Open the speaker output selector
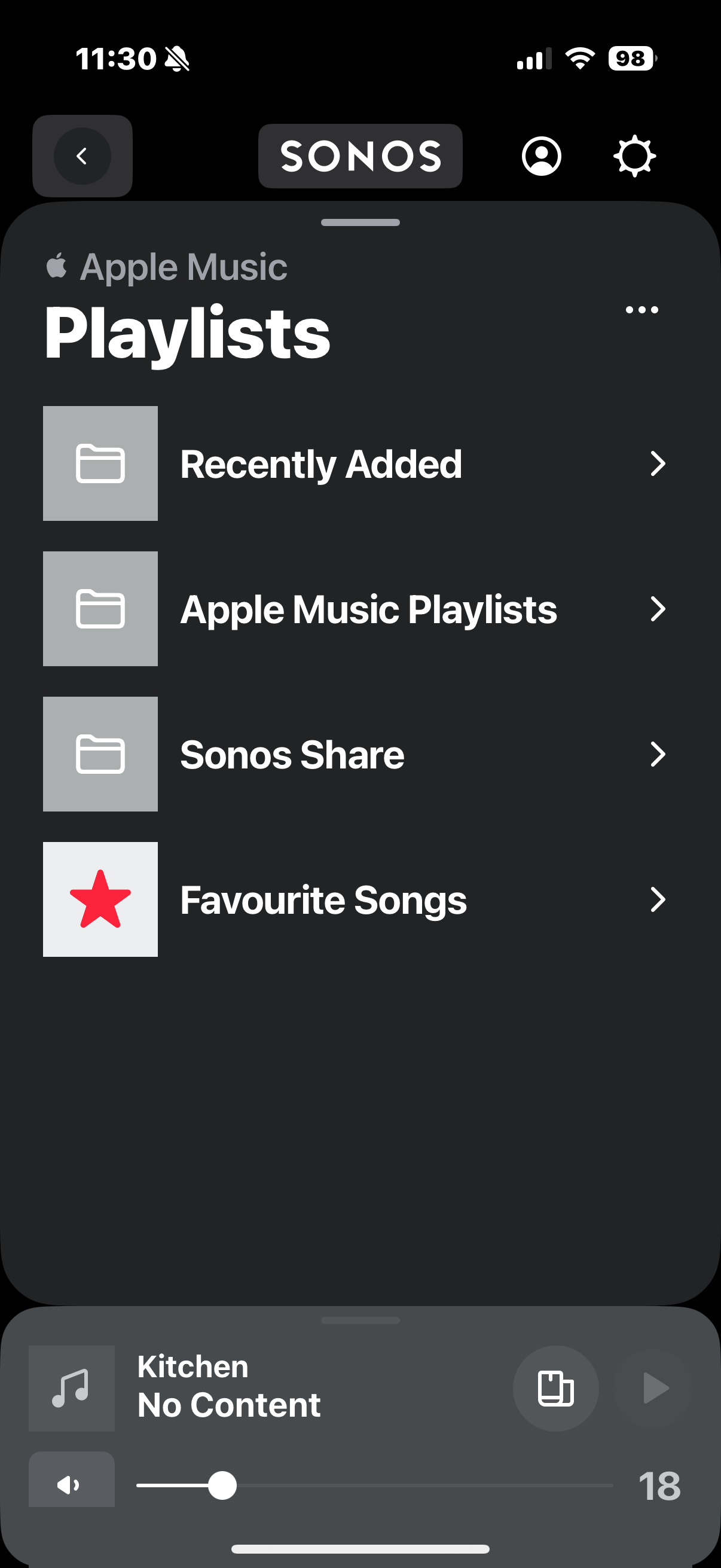 tap(555, 1389)
